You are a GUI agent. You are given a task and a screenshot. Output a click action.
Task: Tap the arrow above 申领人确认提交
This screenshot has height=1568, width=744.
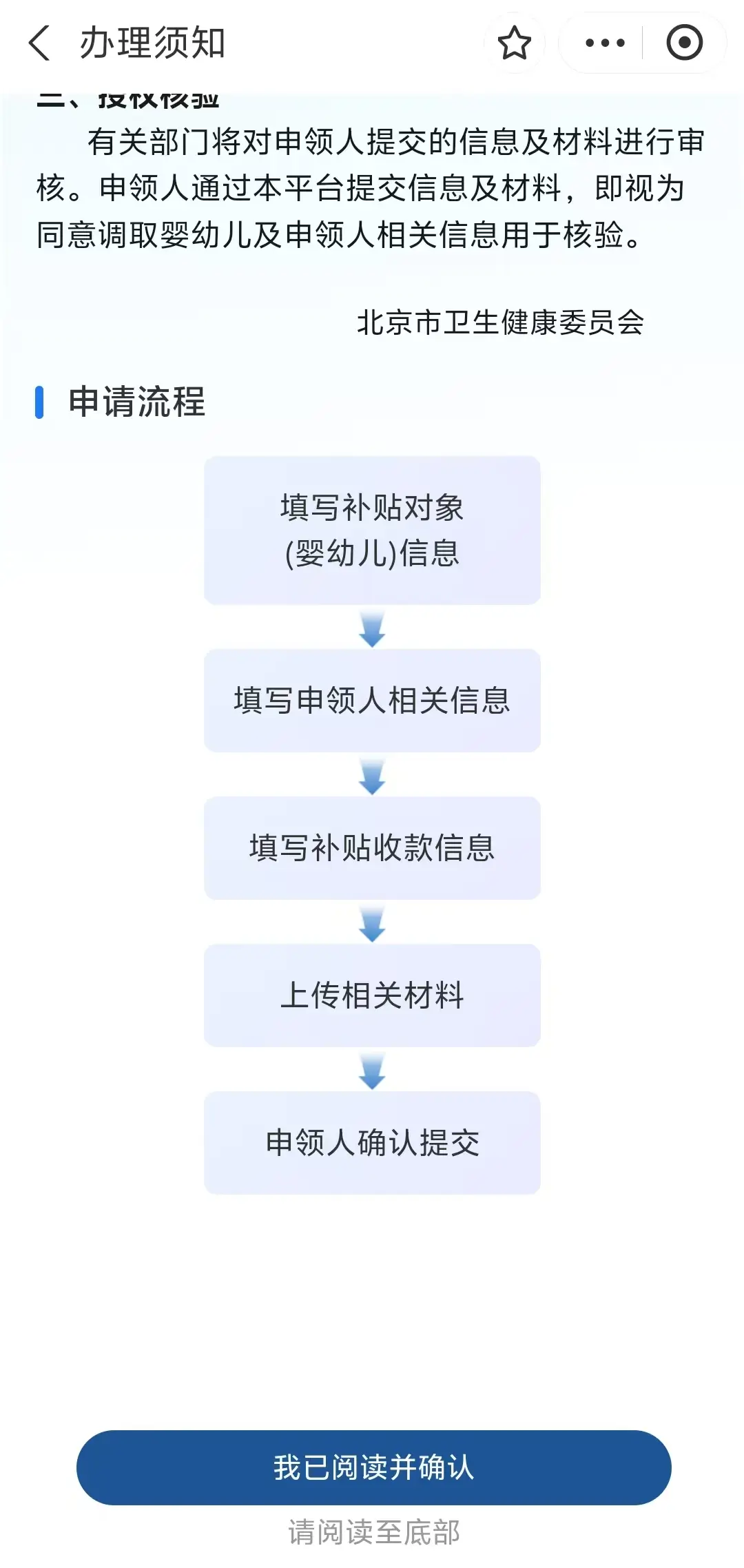click(x=373, y=1069)
